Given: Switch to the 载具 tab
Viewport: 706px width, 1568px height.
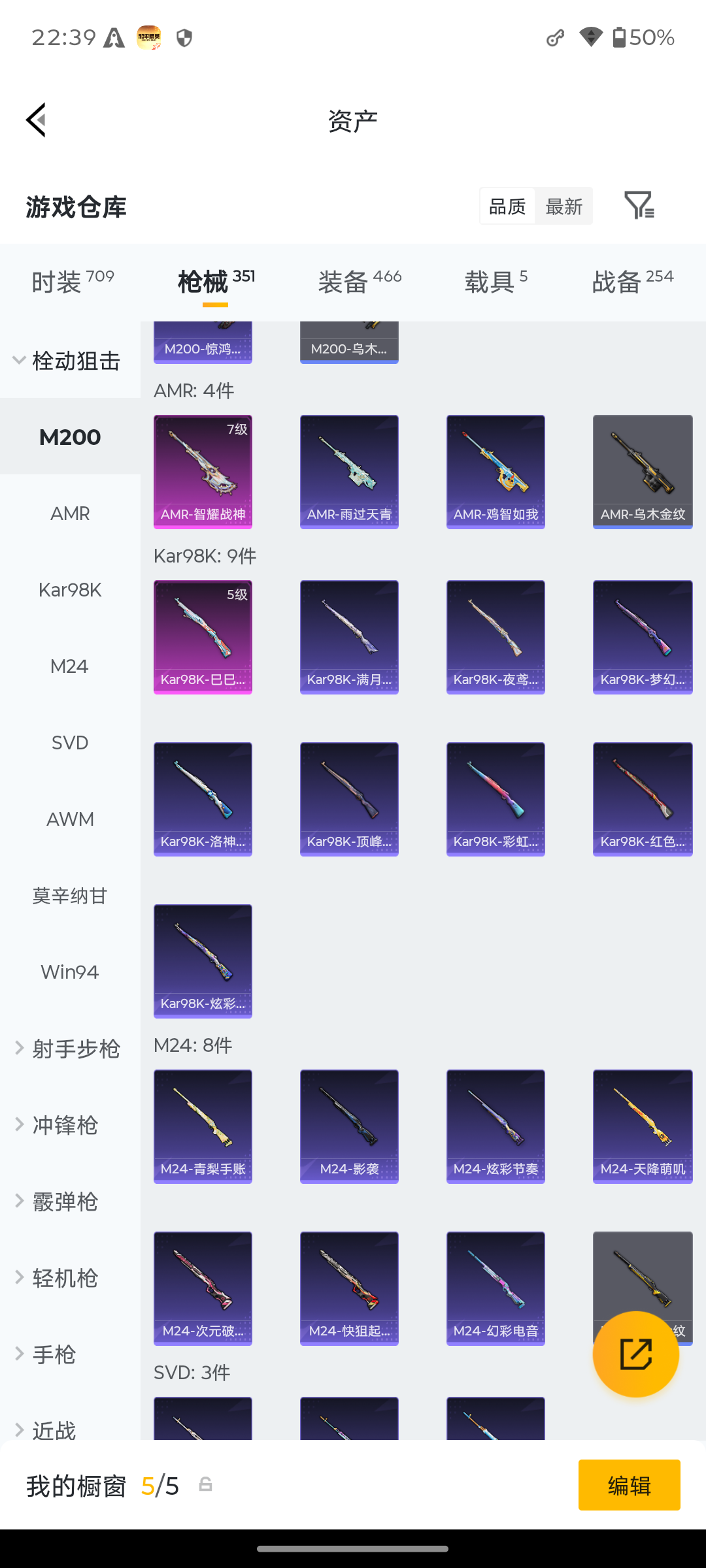Looking at the screenshot, I should [x=496, y=282].
